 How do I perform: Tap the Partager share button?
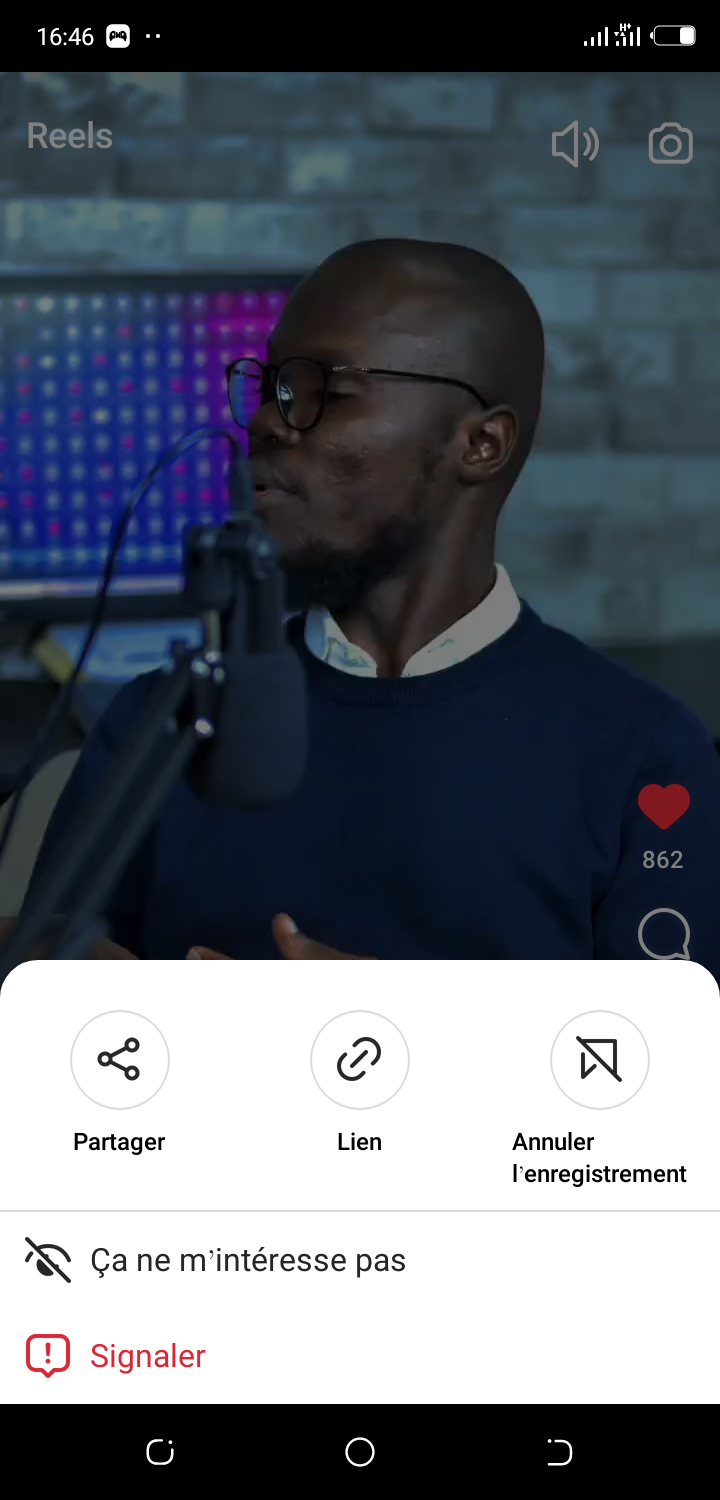pyautogui.click(x=120, y=1060)
